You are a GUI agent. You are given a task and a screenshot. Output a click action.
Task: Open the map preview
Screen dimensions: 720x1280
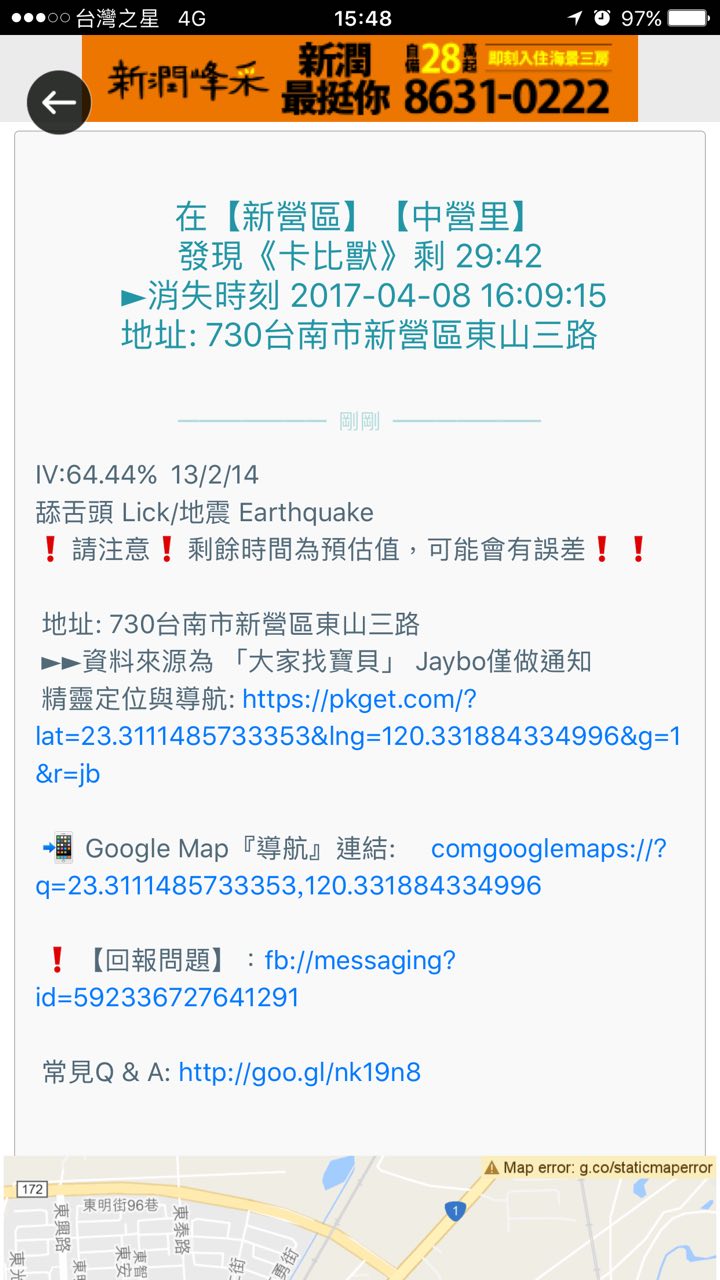360,1218
